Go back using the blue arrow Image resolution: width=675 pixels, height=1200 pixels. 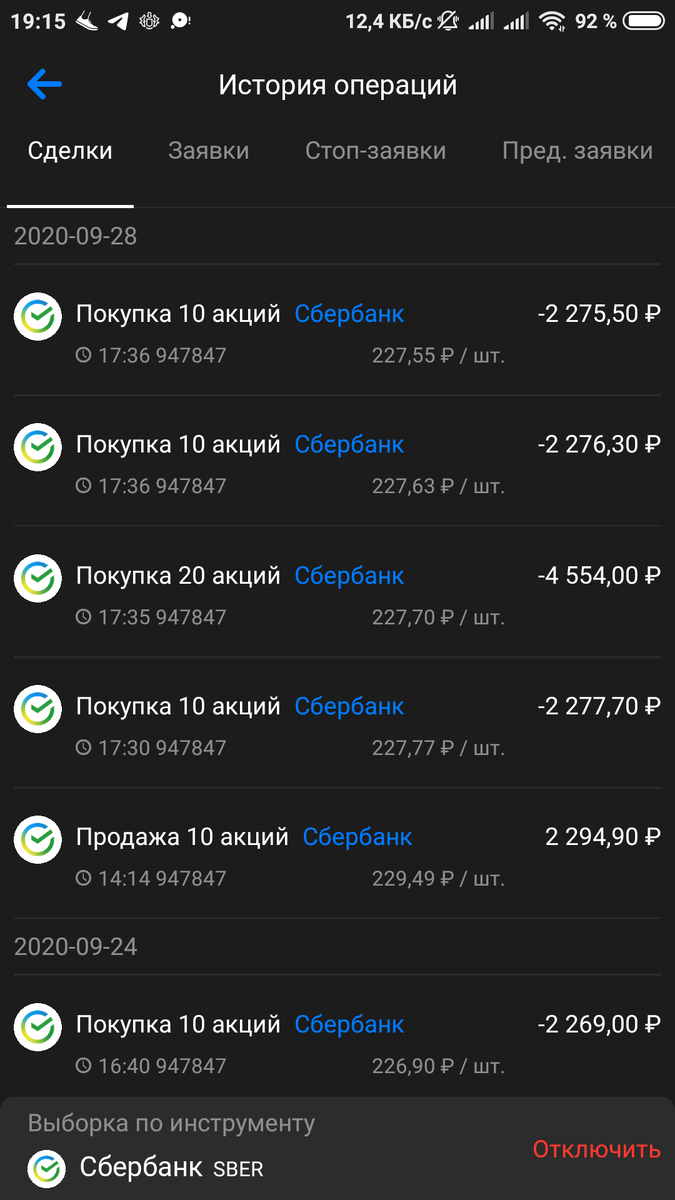tap(45, 85)
